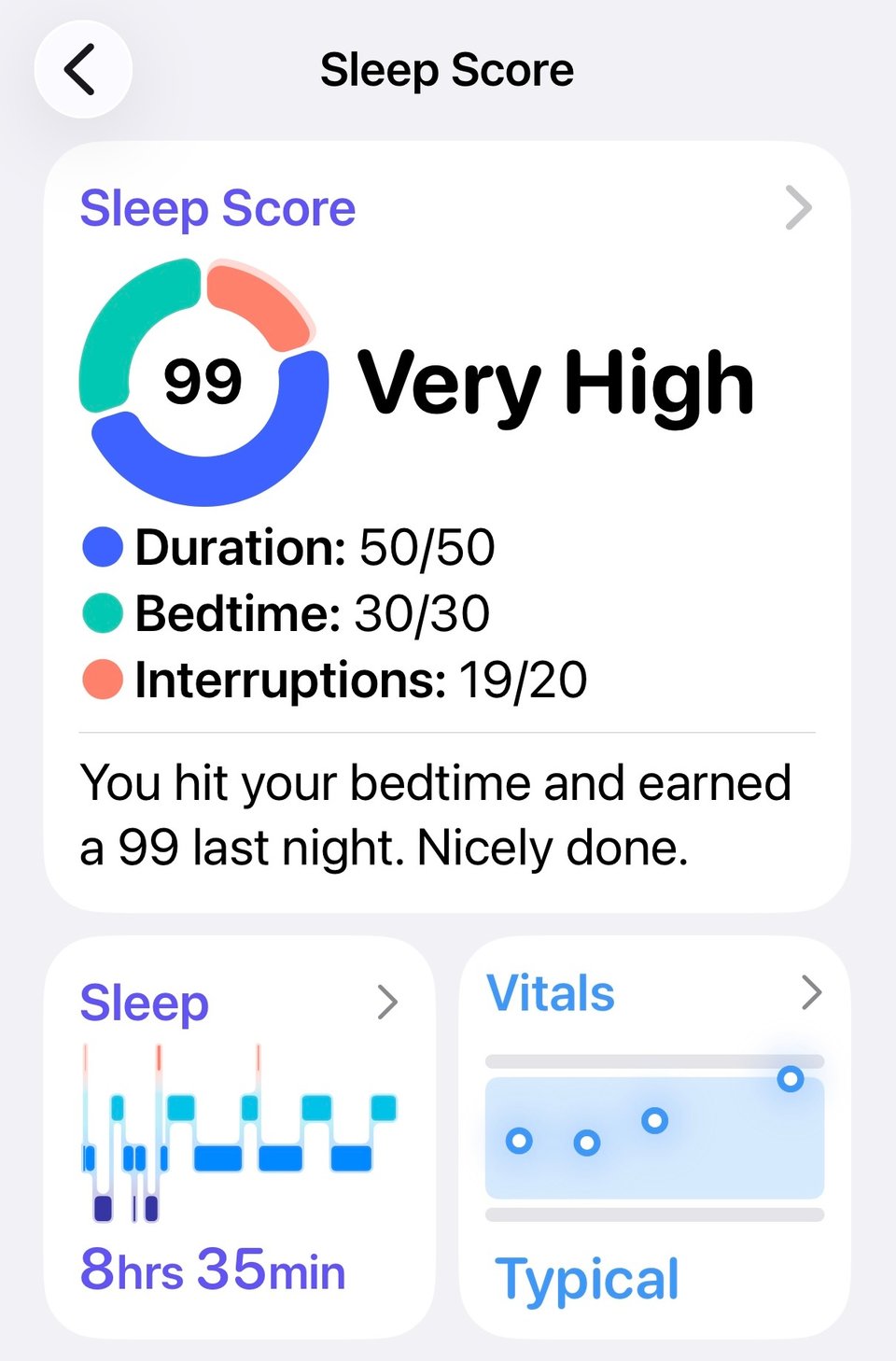Tap the Duration legend dot
Image resolution: width=896 pixels, height=1361 pixels.
(x=102, y=547)
